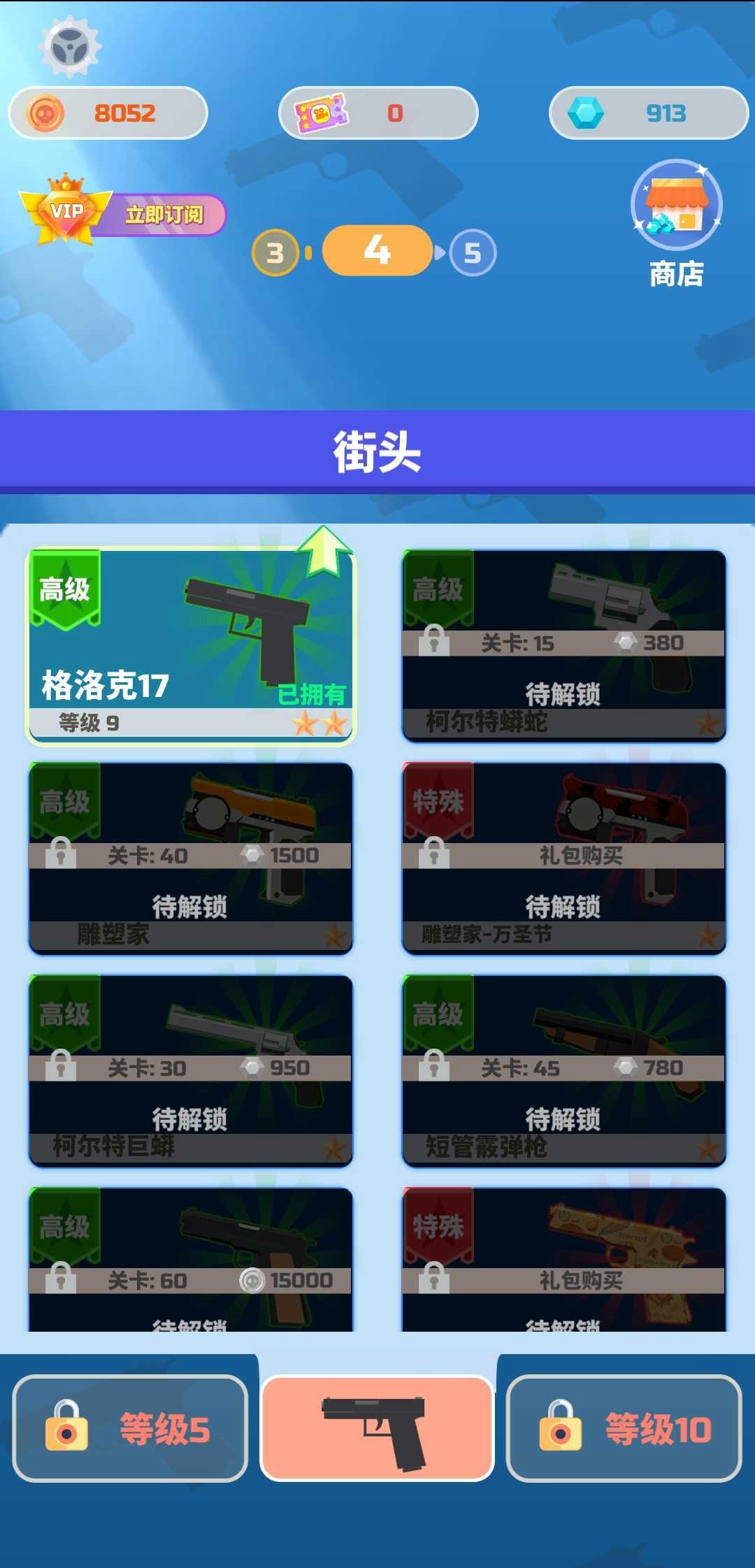Open the 商店 shop icon
This screenshot has width=755, height=1568.
tap(673, 206)
